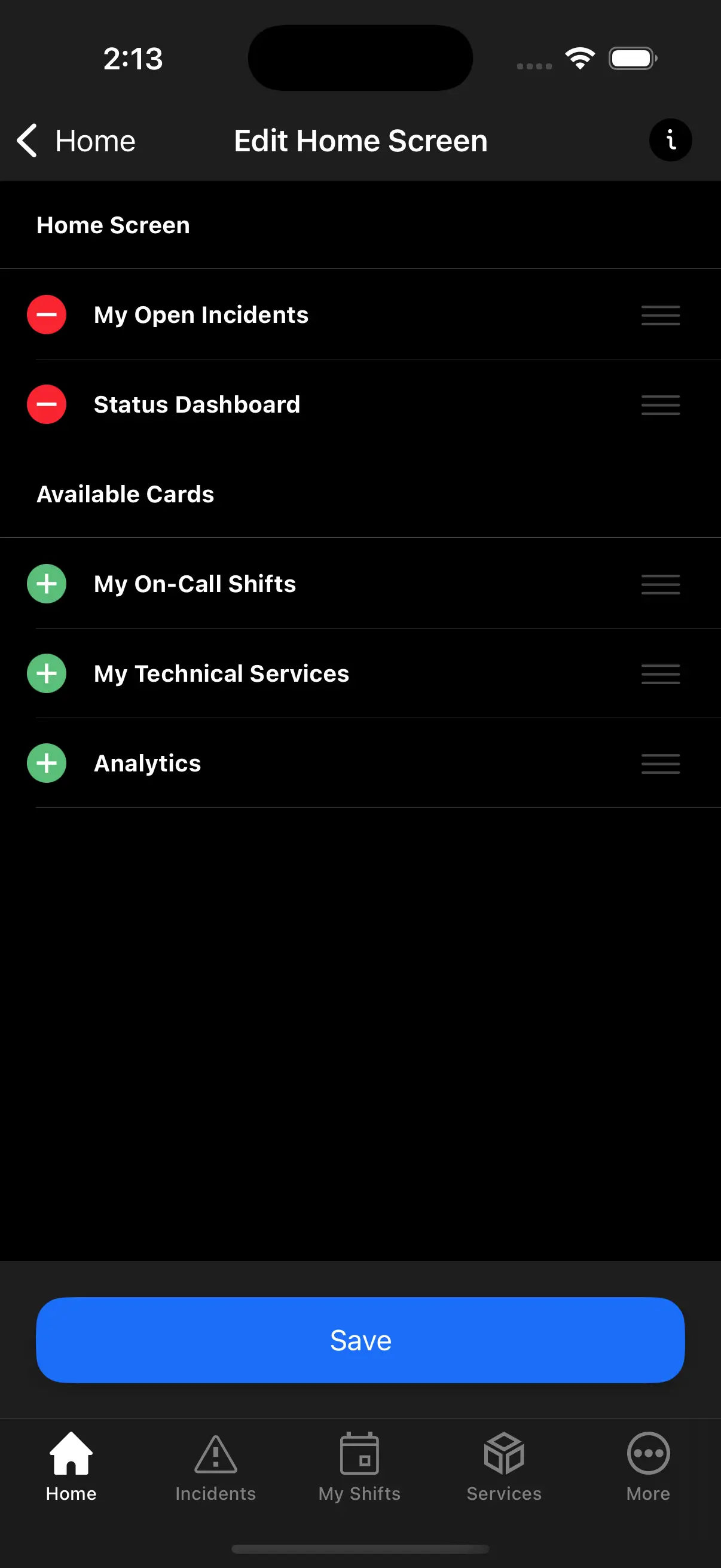The image size is (721, 1568).
Task: Add My On-Call Shifts card
Action: tap(47, 584)
